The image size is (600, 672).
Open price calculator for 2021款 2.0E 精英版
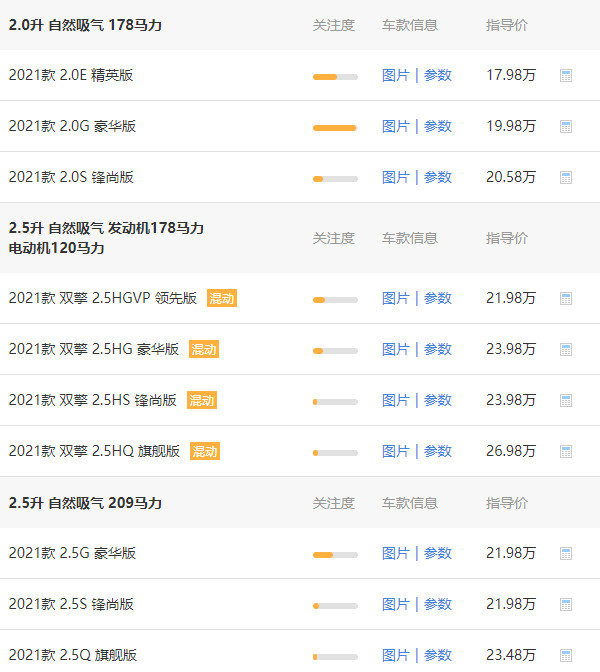(566, 75)
